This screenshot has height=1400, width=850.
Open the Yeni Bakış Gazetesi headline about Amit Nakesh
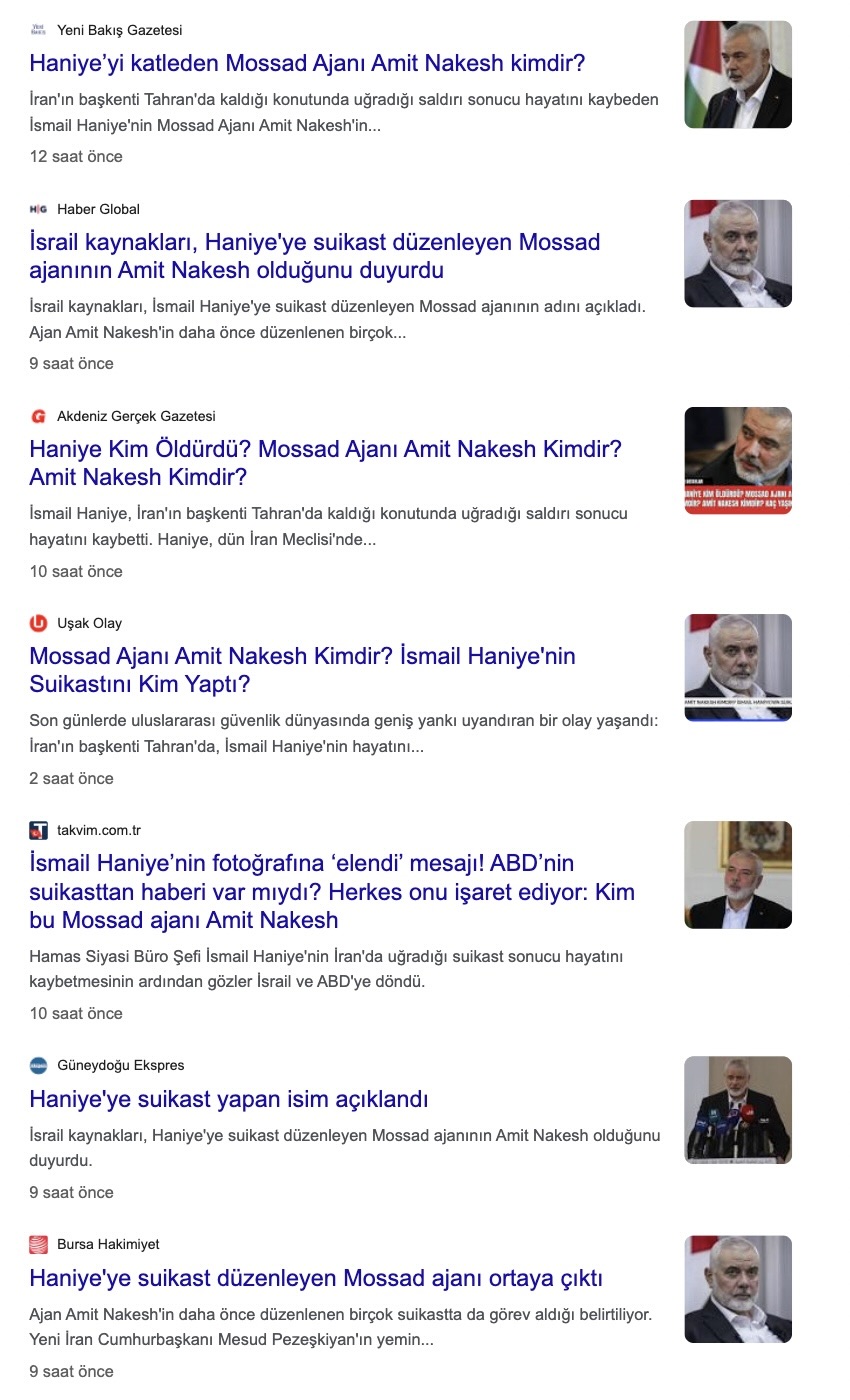click(x=307, y=64)
